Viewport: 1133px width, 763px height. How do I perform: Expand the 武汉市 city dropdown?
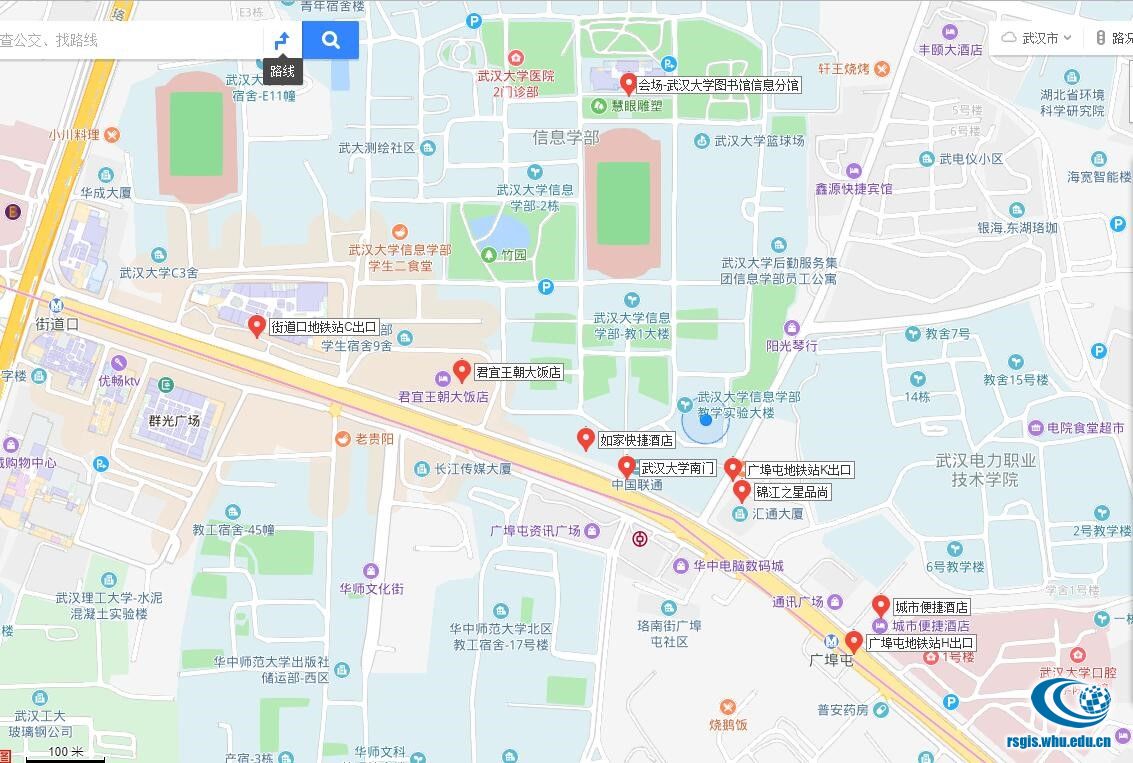[1037, 38]
